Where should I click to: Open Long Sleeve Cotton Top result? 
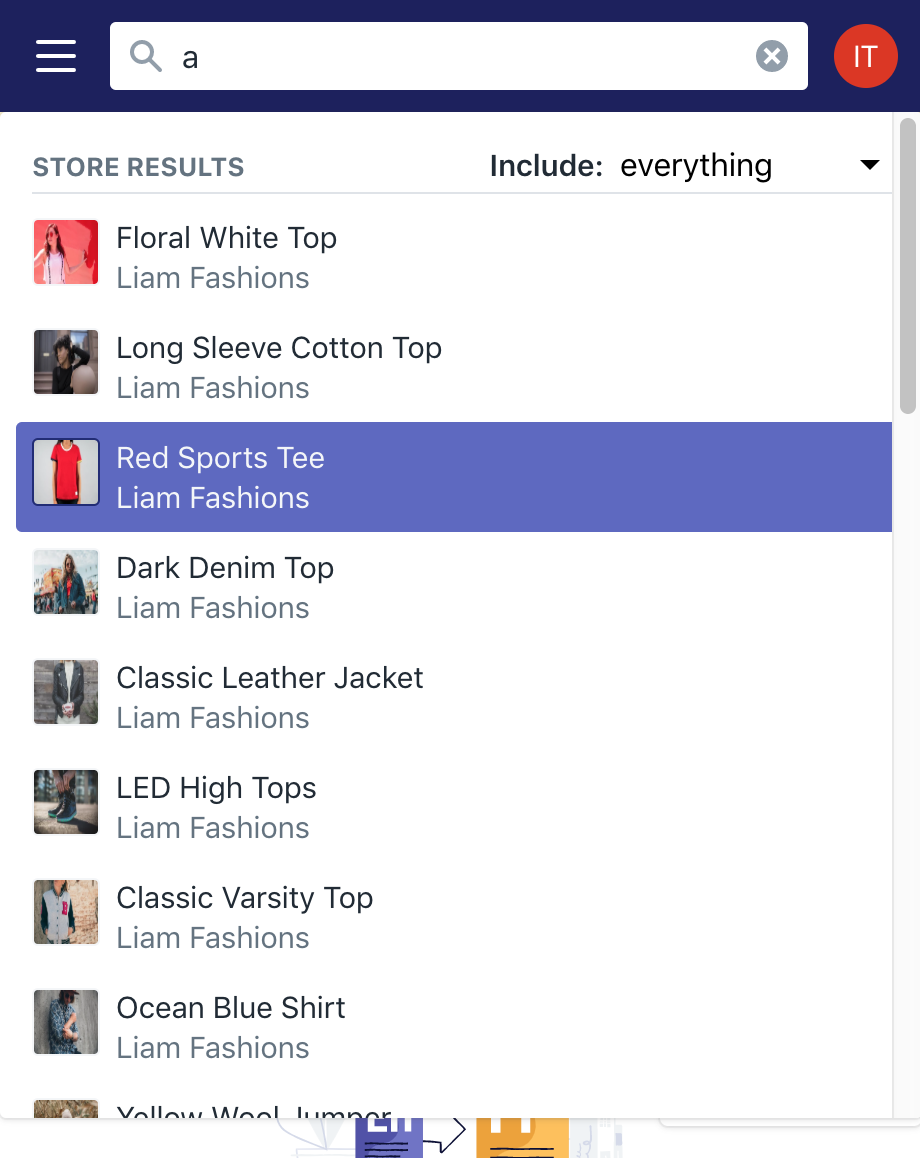click(x=454, y=367)
